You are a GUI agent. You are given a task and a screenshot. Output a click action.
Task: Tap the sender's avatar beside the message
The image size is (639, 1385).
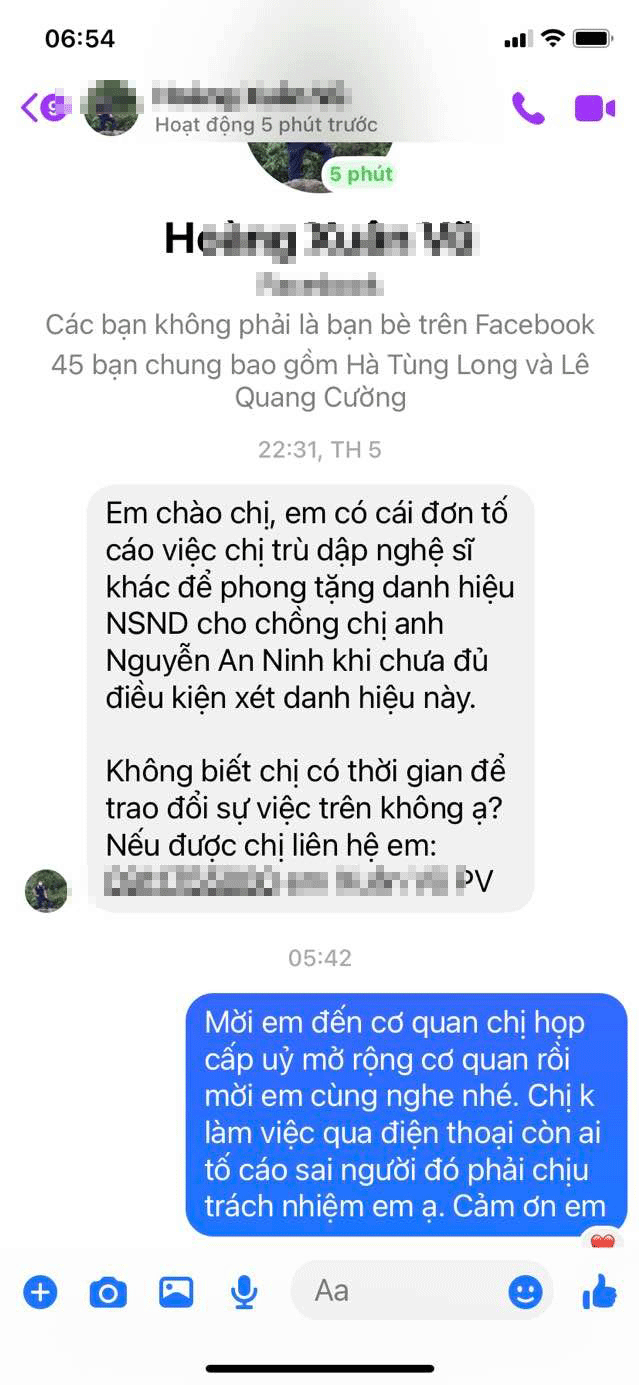pos(46,890)
